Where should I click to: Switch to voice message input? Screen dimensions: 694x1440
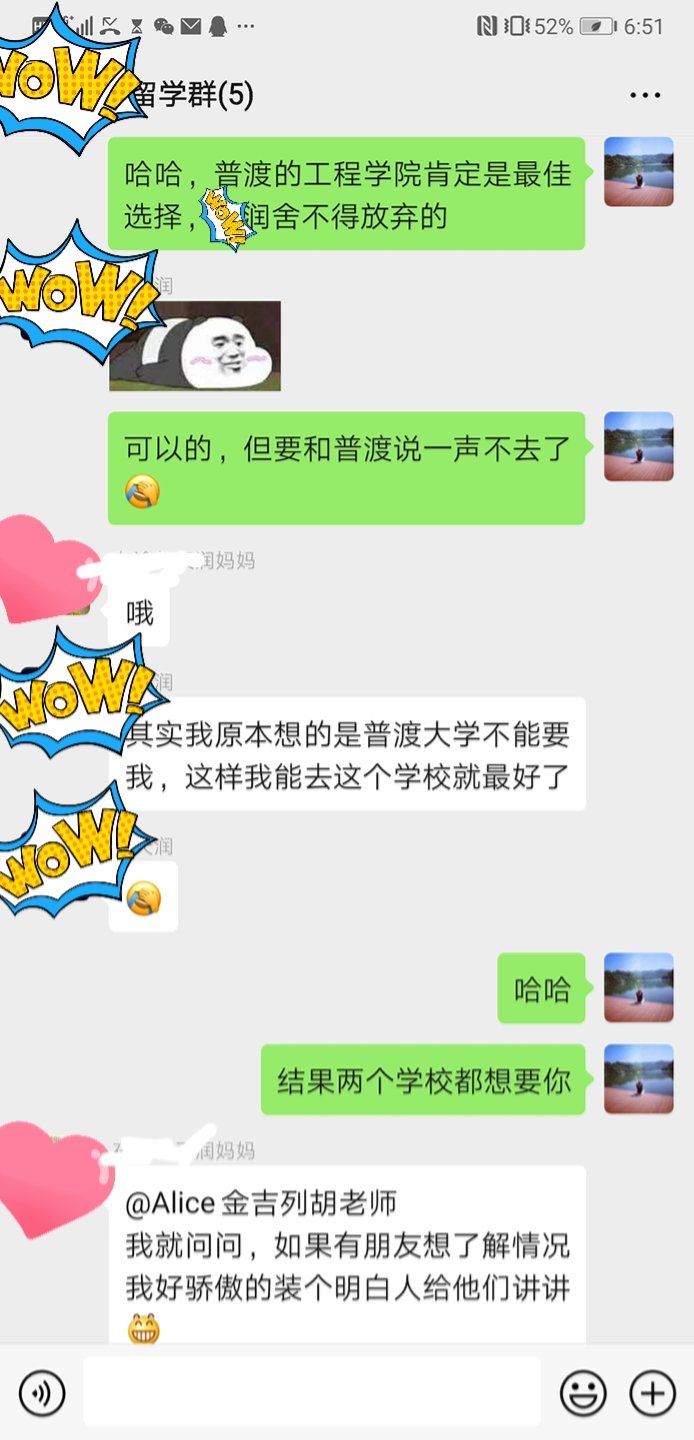pyautogui.click(x=42, y=1392)
